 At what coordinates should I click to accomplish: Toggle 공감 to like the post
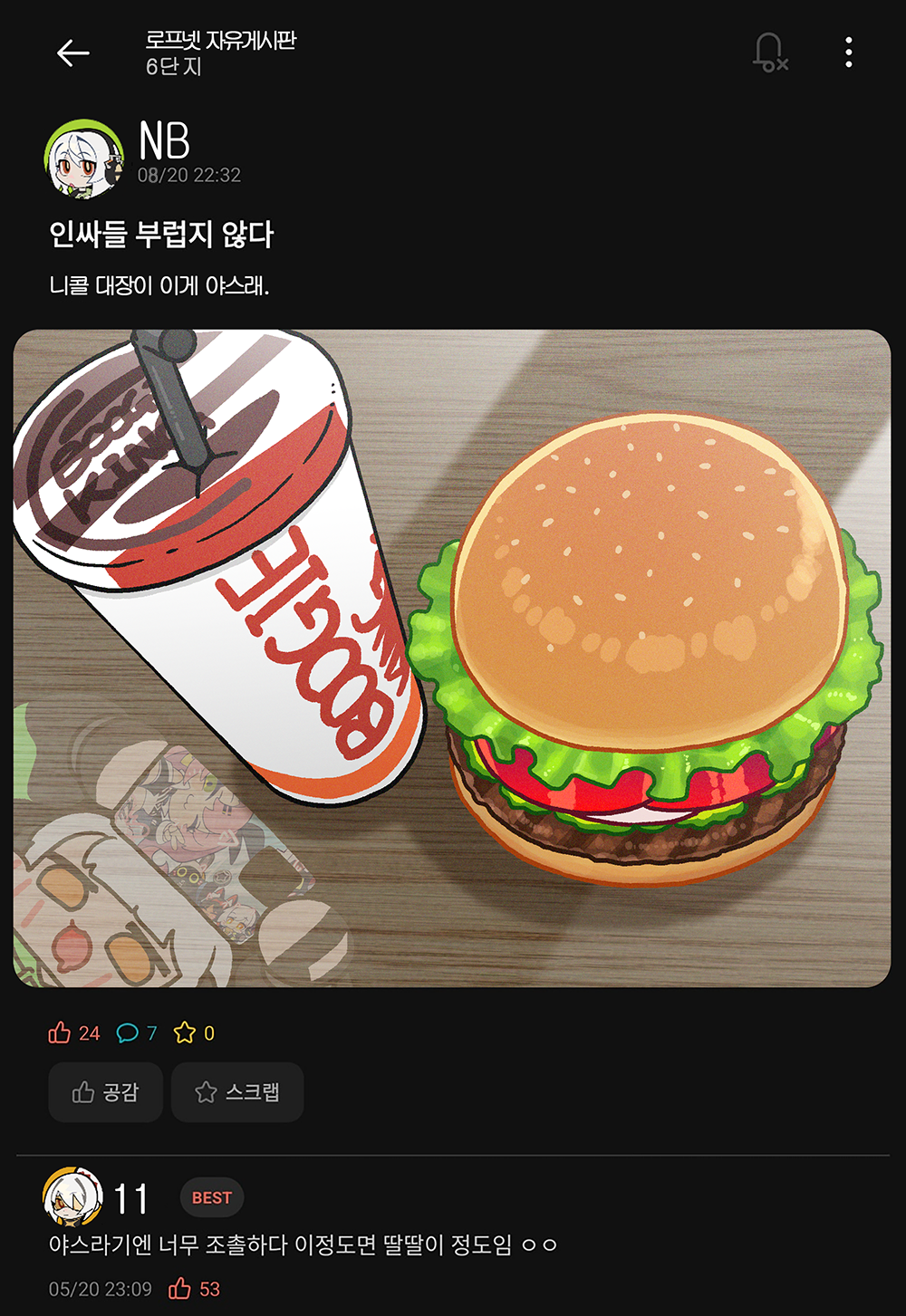pos(105,1092)
